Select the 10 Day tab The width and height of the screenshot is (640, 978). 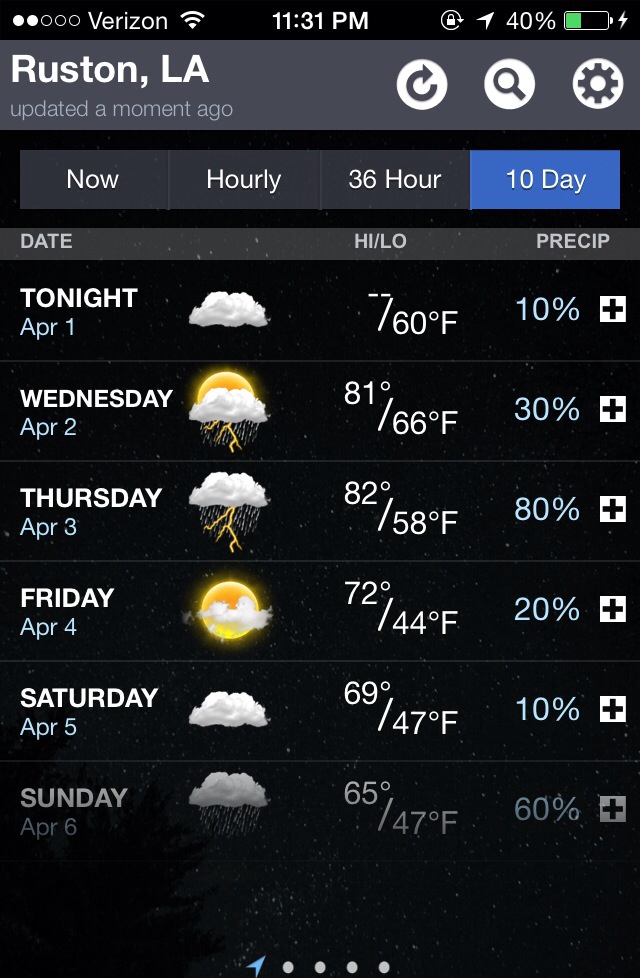pyautogui.click(x=545, y=180)
